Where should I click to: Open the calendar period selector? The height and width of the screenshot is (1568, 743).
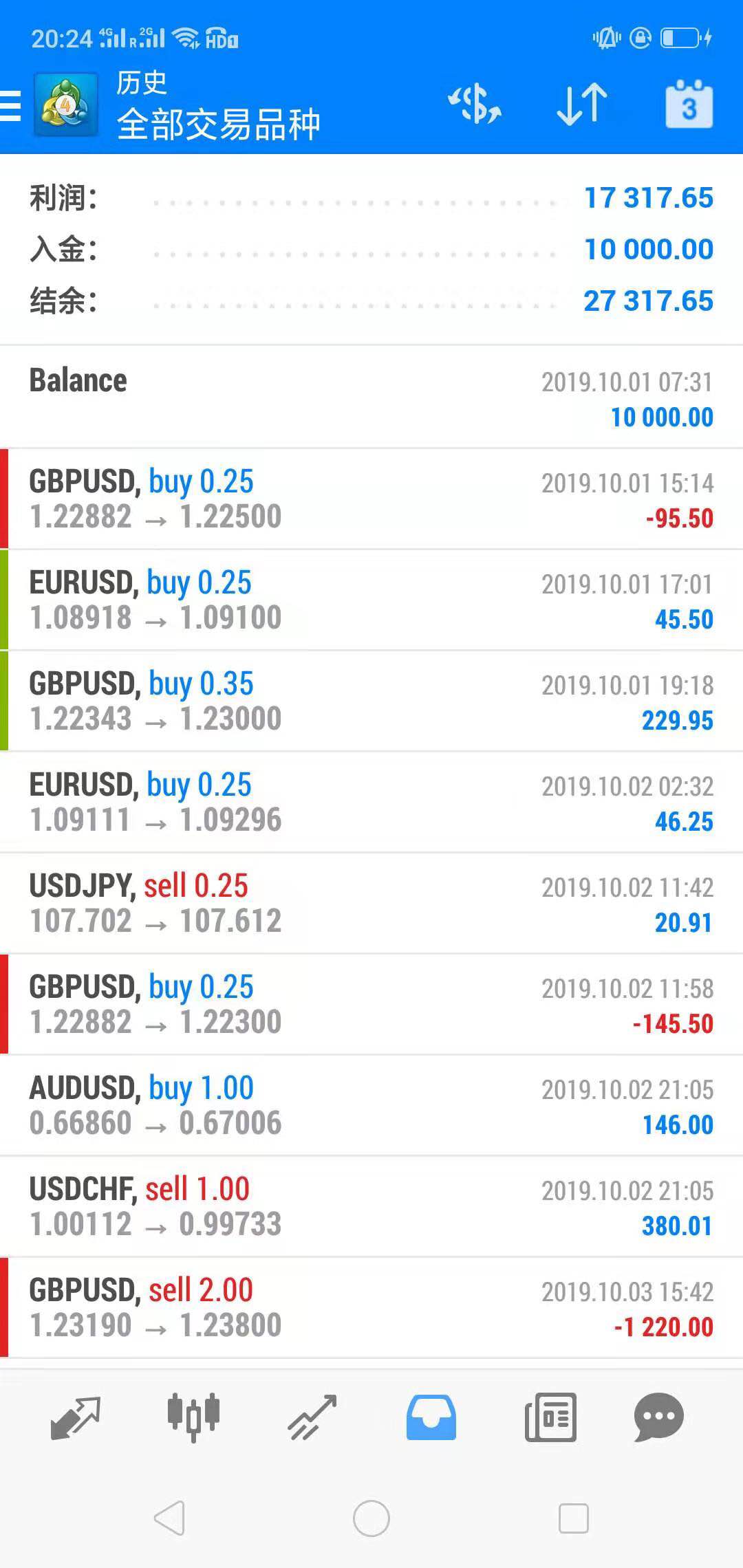(689, 105)
